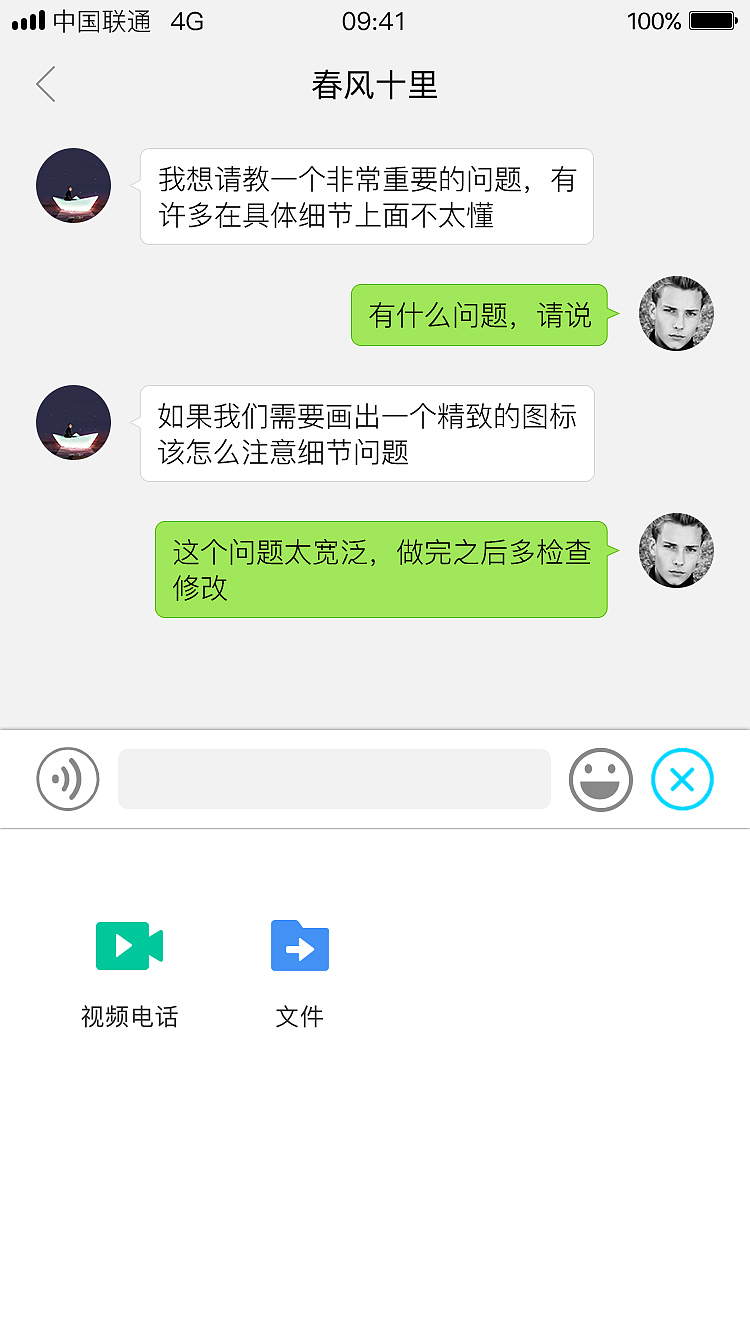Screen dimensions: 750x1334
Task: Start a 视频电话 video call
Action: tap(129, 946)
